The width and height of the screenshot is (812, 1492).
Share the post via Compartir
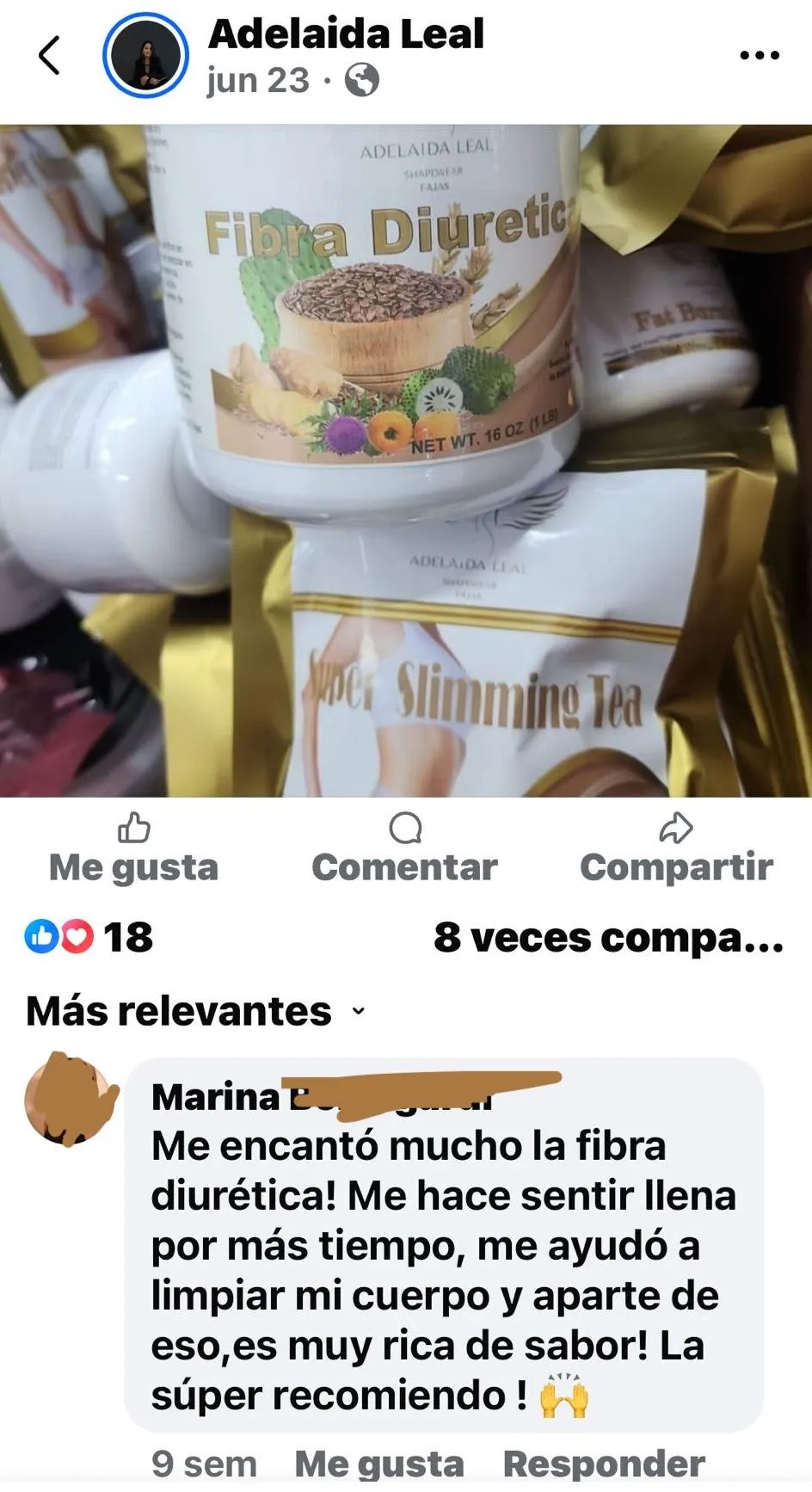pos(676,848)
